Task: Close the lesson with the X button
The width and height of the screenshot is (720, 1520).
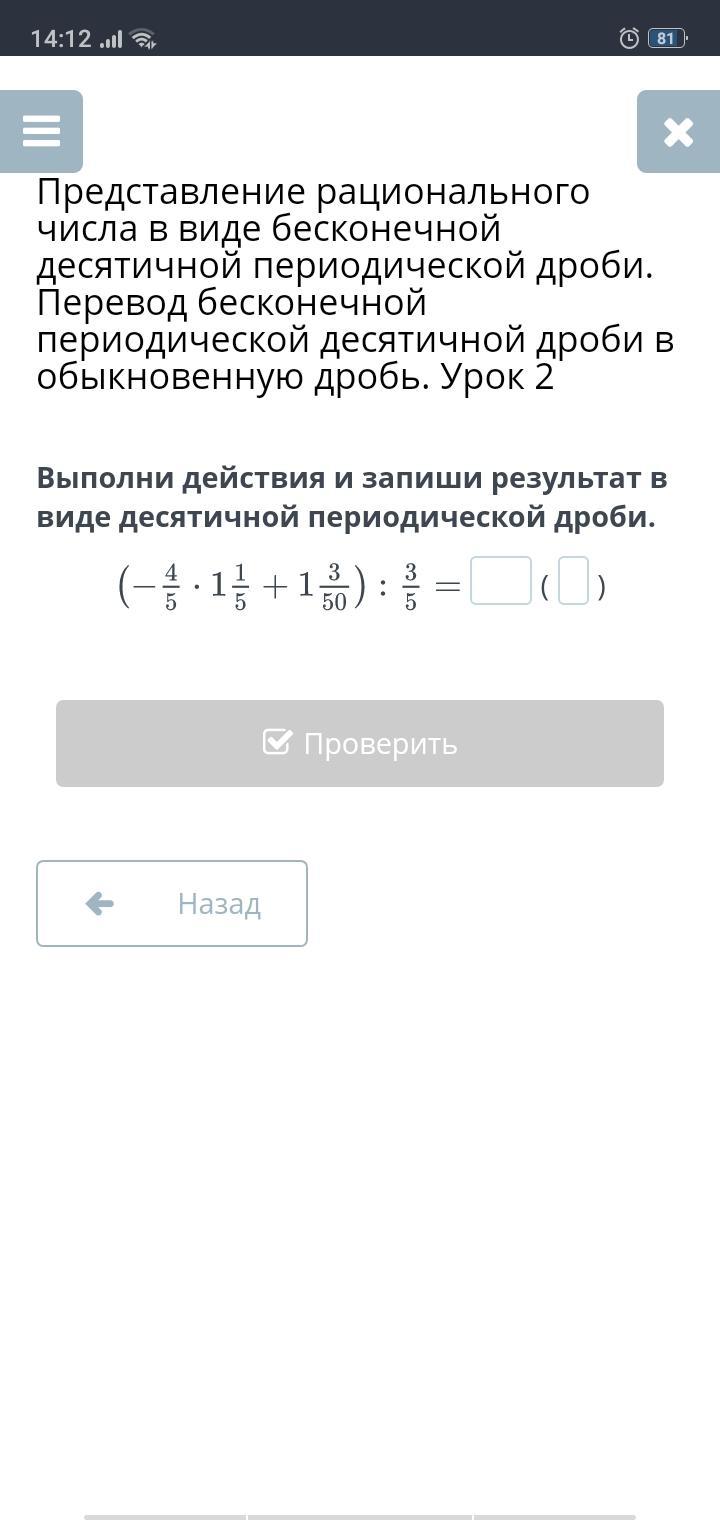Action: pos(678,131)
